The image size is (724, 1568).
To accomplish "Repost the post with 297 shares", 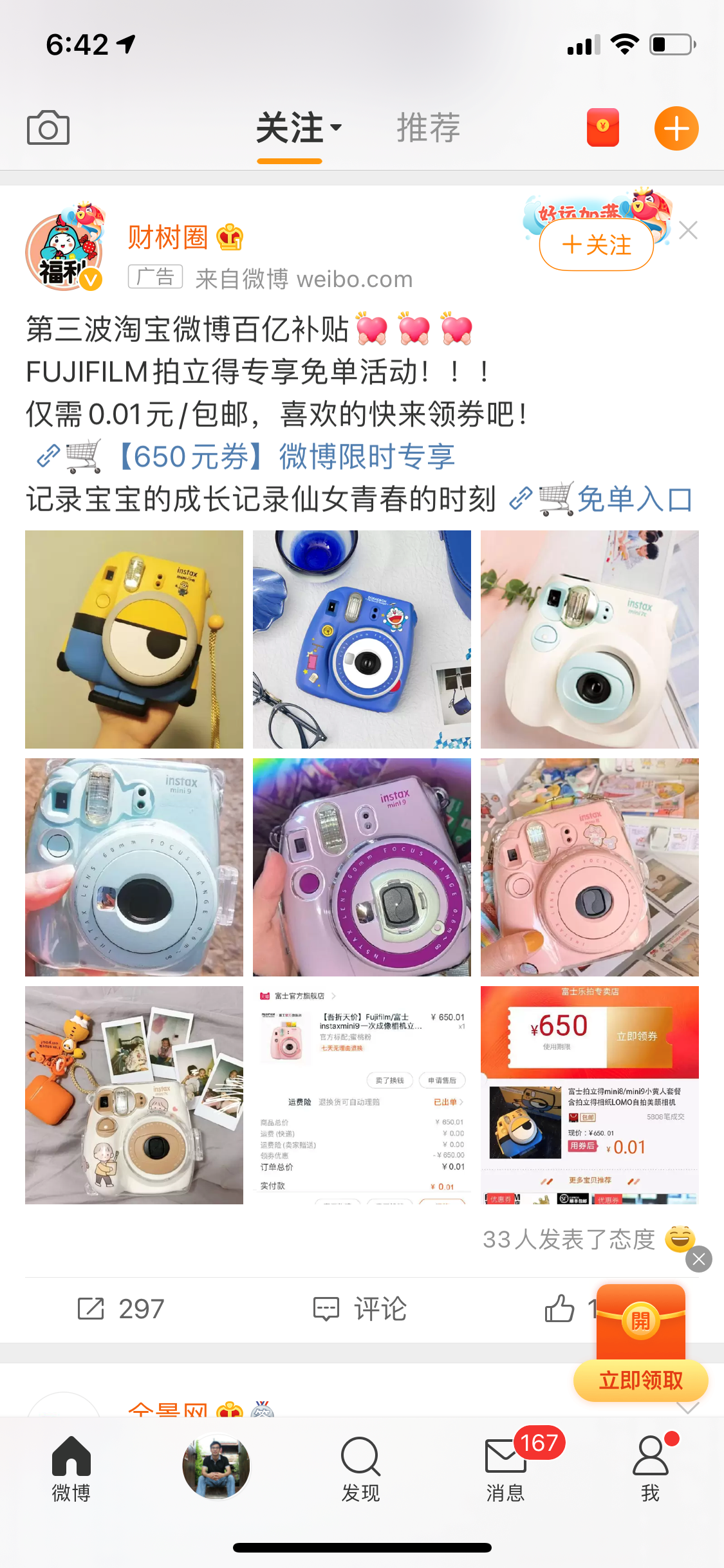I will pos(121,1309).
